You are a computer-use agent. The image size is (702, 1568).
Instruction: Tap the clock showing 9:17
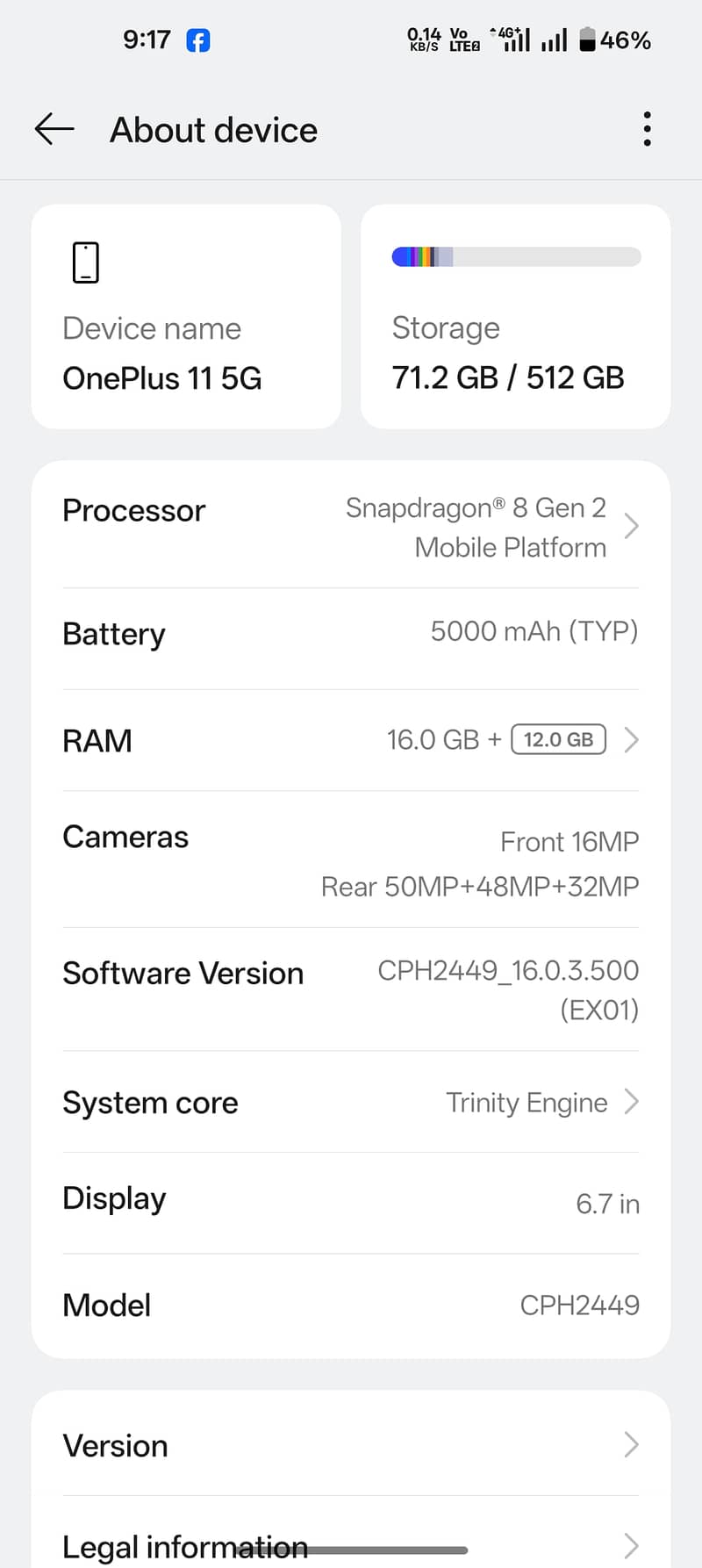click(146, 40)
